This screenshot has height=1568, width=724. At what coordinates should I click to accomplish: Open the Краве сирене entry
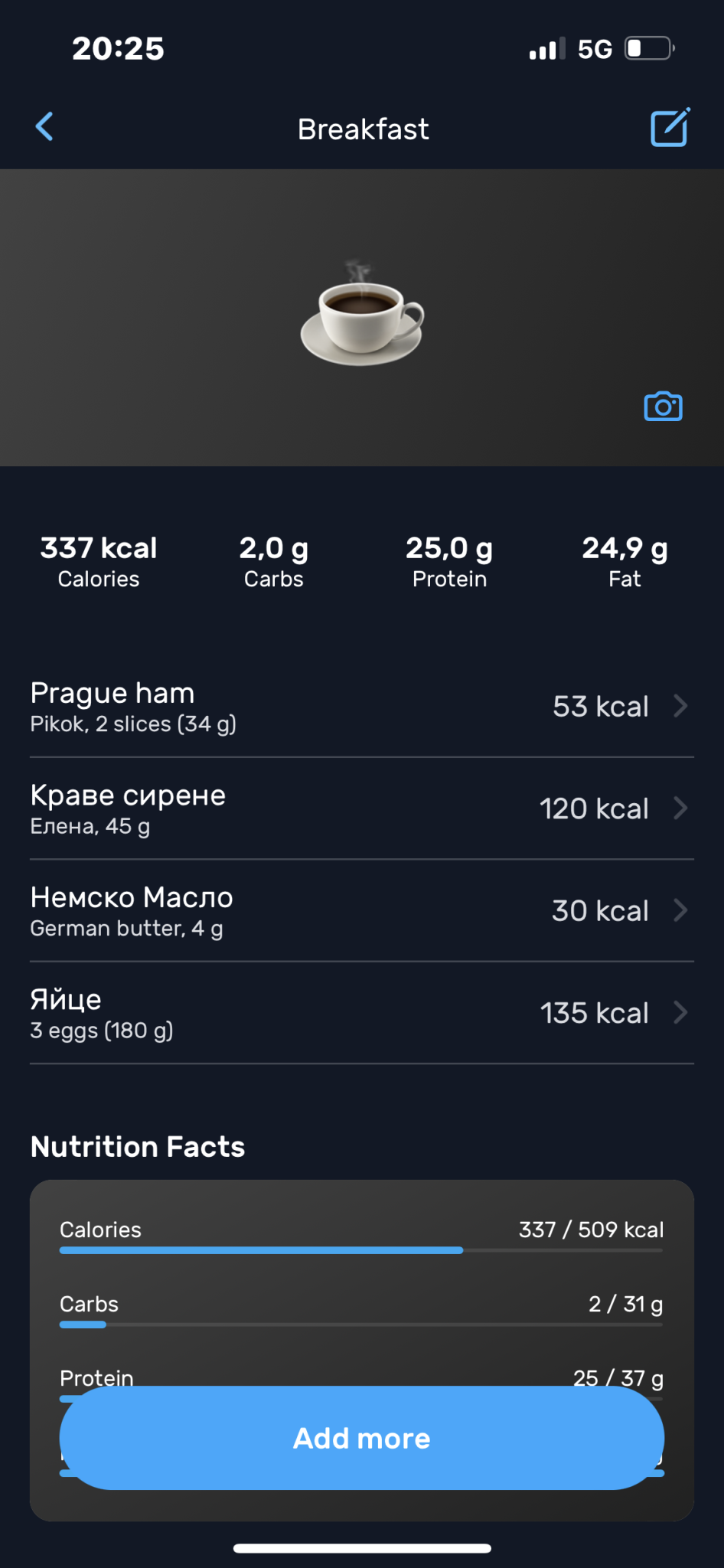pyautogui.click(x=361, y=808)
